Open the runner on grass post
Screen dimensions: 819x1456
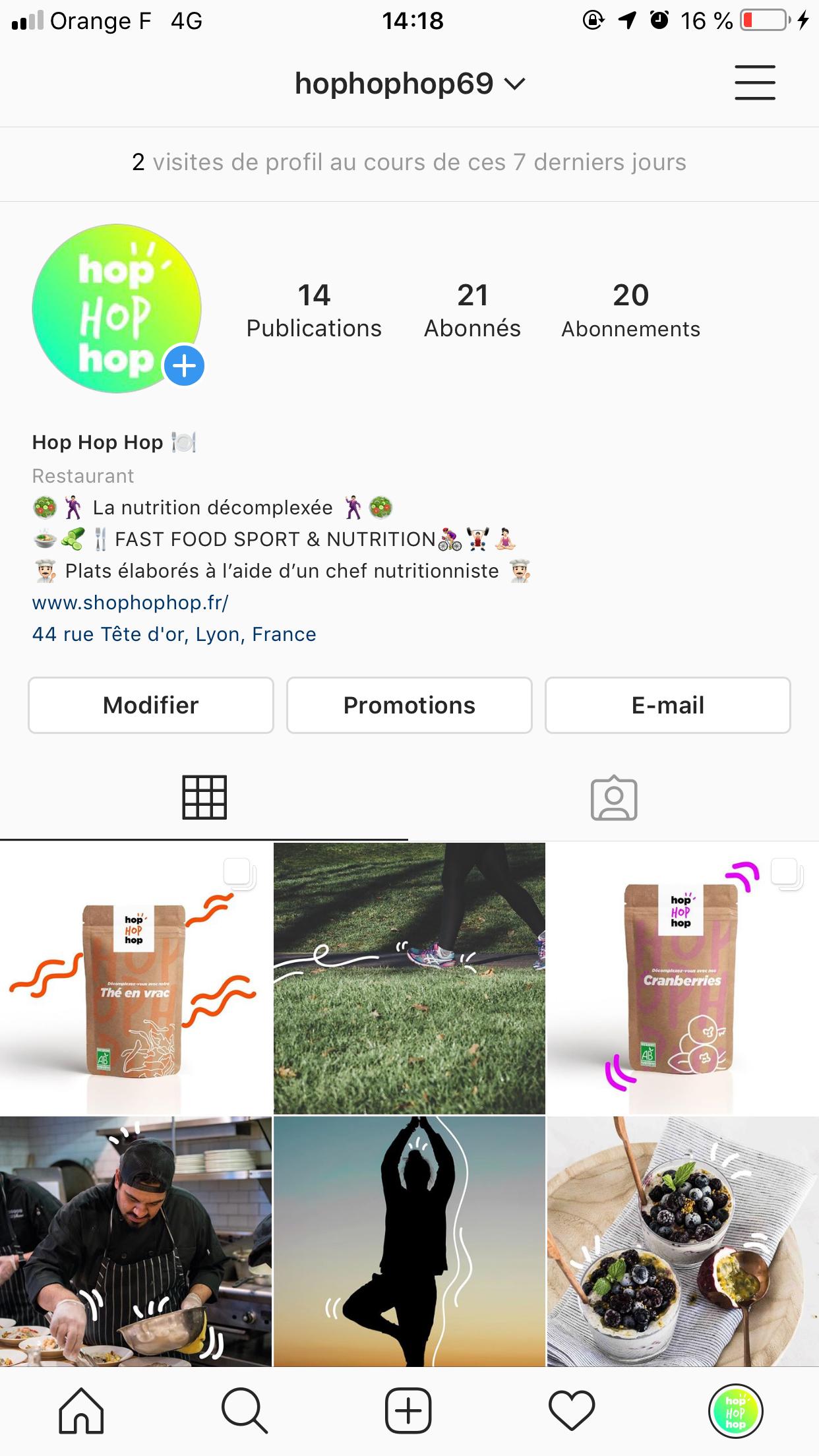pos(409,979)
